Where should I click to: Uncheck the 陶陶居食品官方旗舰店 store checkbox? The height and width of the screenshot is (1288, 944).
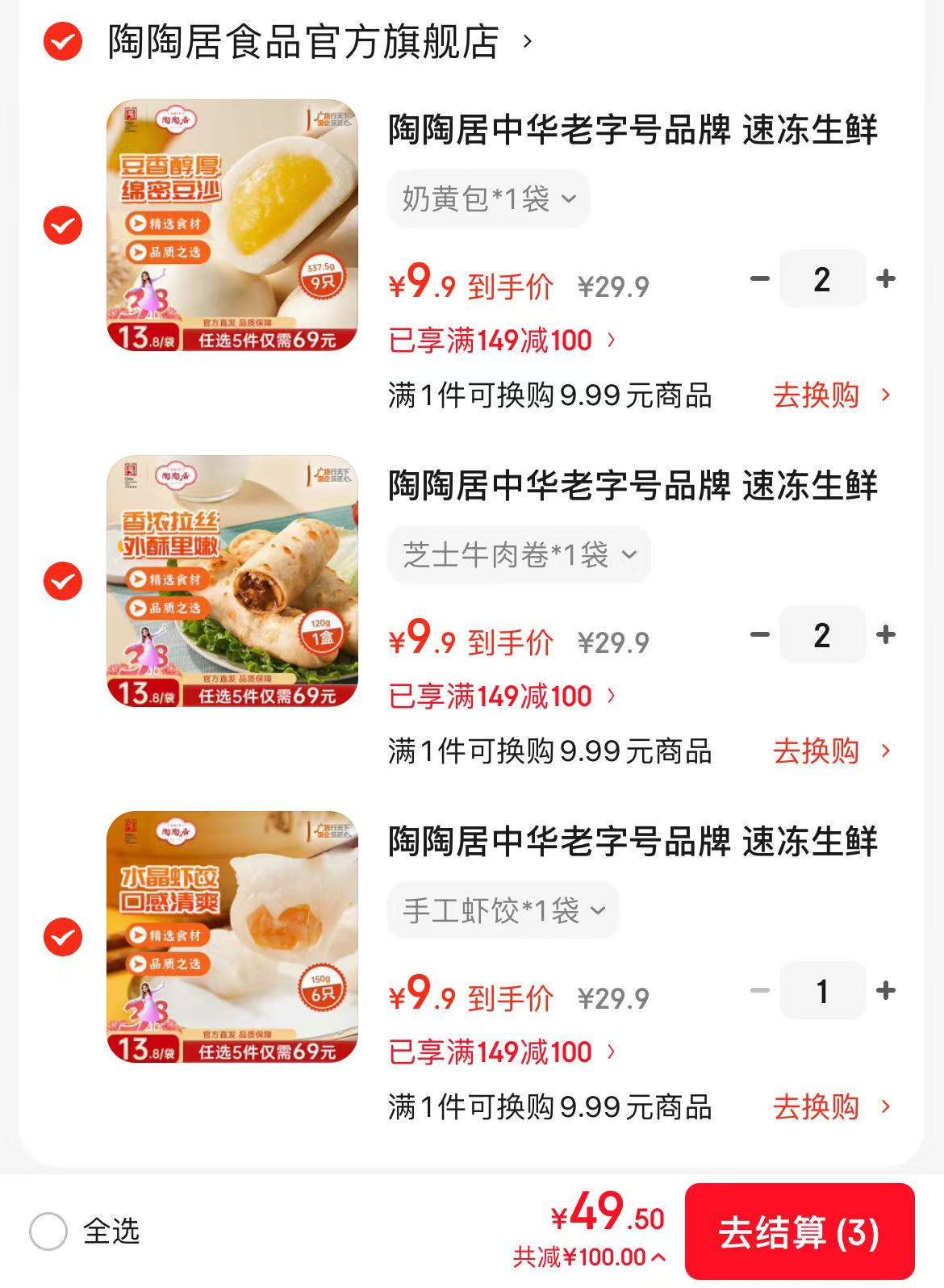click(x=63, y=42)
